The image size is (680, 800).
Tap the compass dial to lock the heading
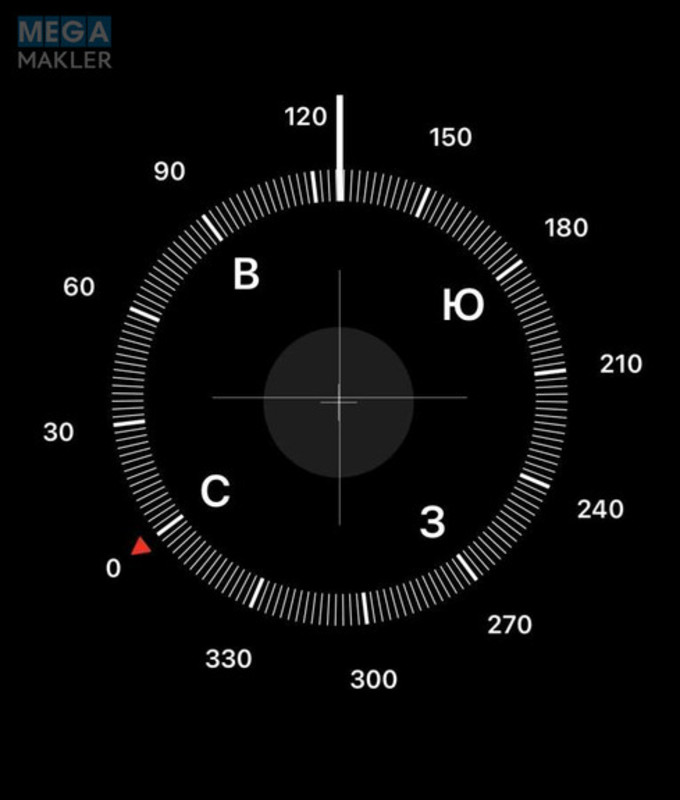[339, 400]
